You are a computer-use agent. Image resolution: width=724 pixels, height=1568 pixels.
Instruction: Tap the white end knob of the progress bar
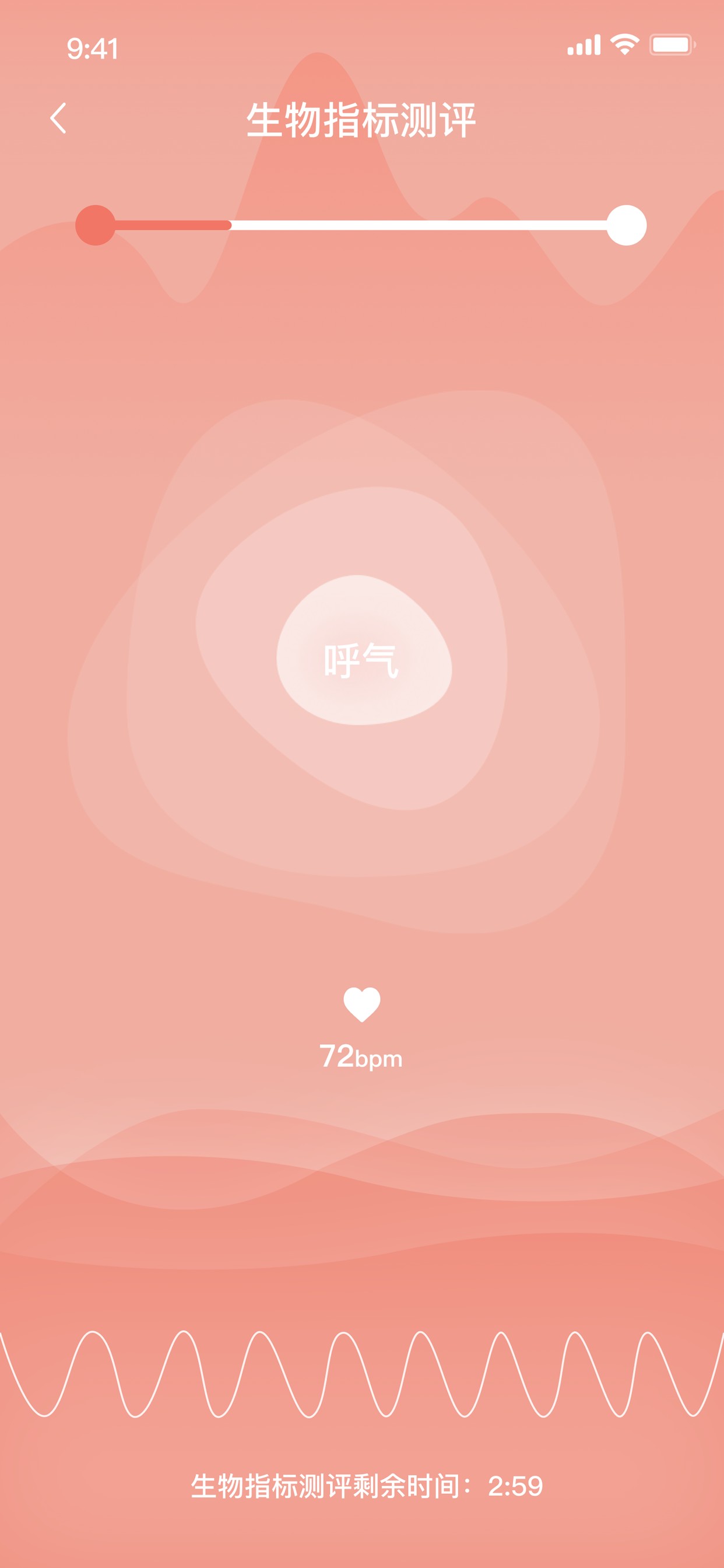click(x=626, y=225)
